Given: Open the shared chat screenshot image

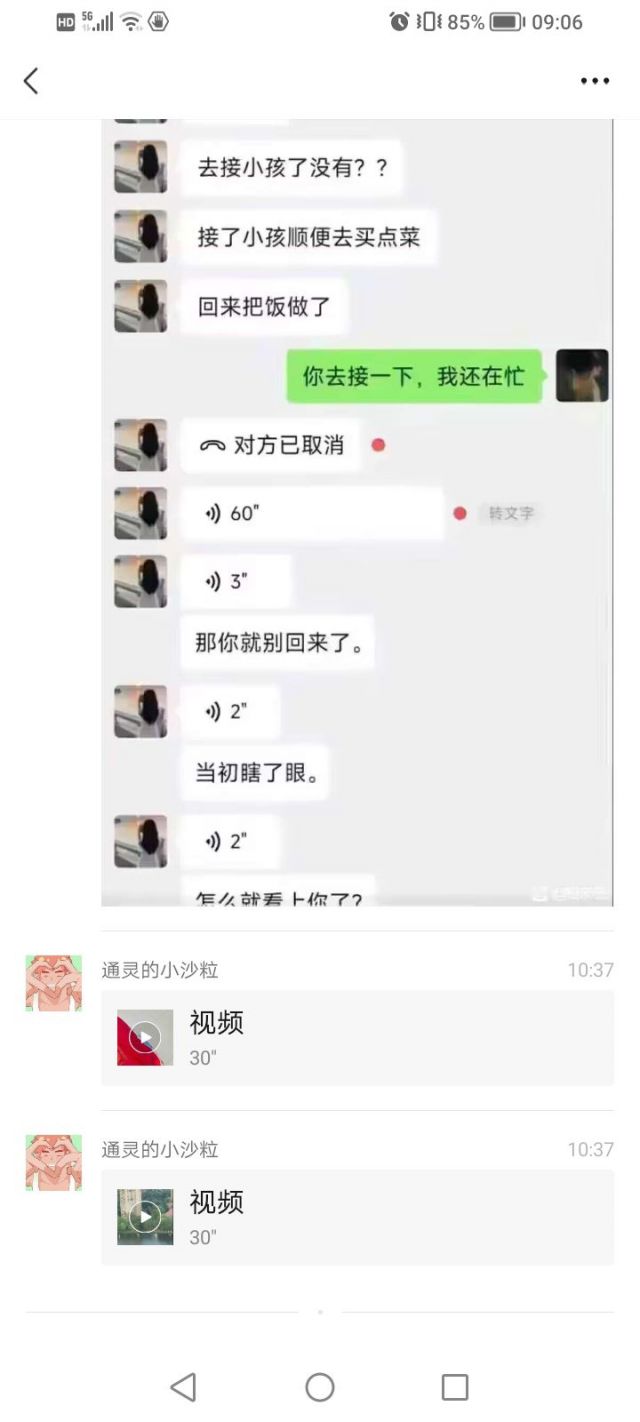Looking at the screenshot, I should point(357,512).
